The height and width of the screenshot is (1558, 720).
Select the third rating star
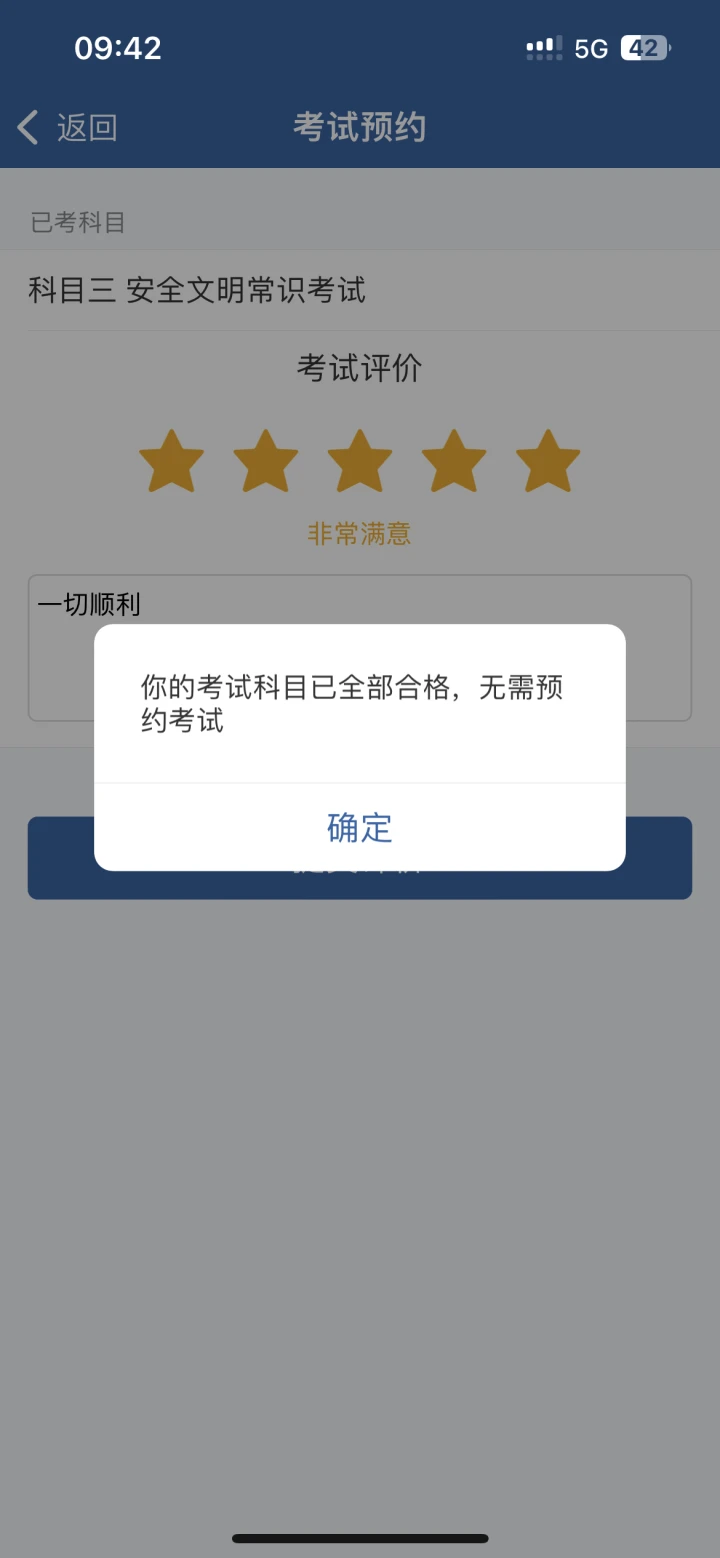[359, 461]
